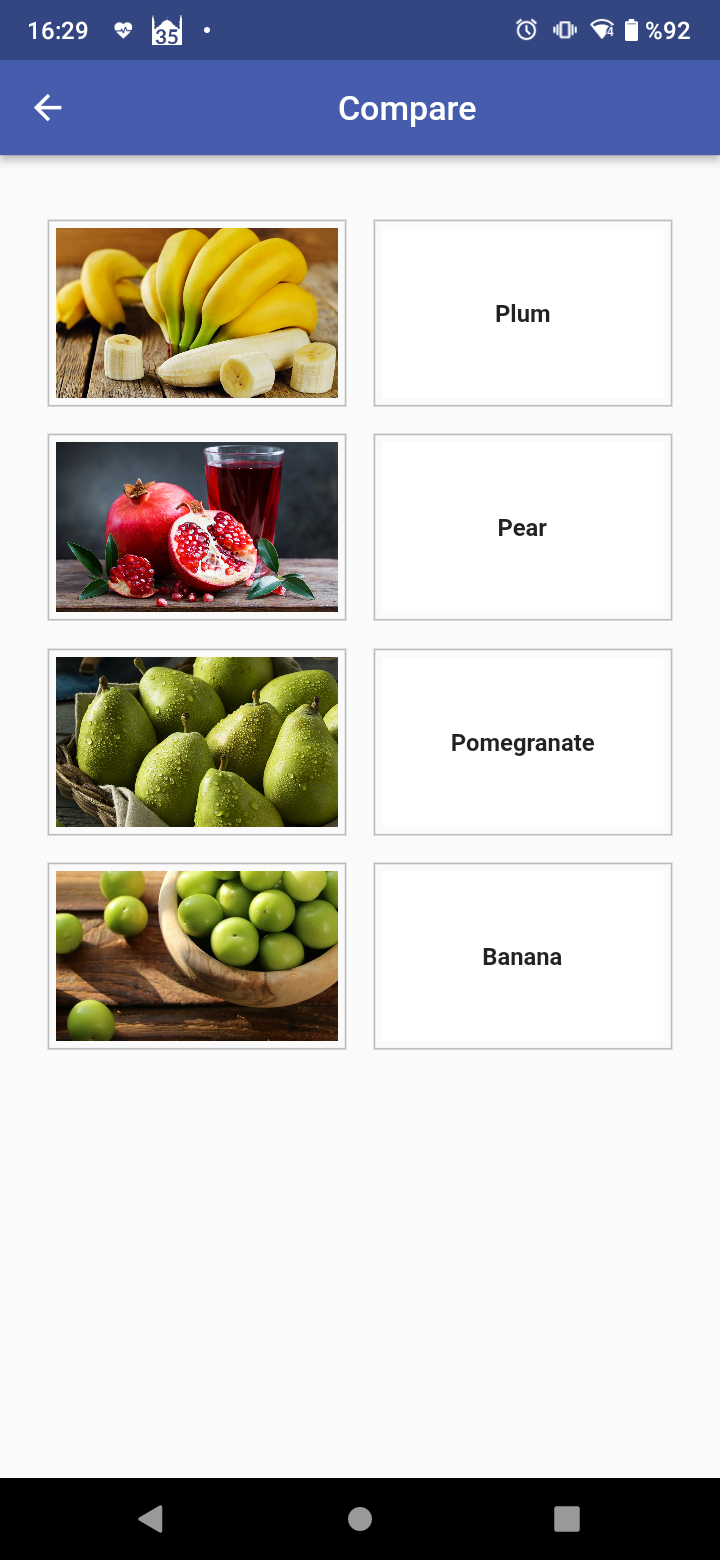This screenshot has width=720, height=1560.
Task: Open recent apps from navigation bar
Action: tap(567, 1519)
